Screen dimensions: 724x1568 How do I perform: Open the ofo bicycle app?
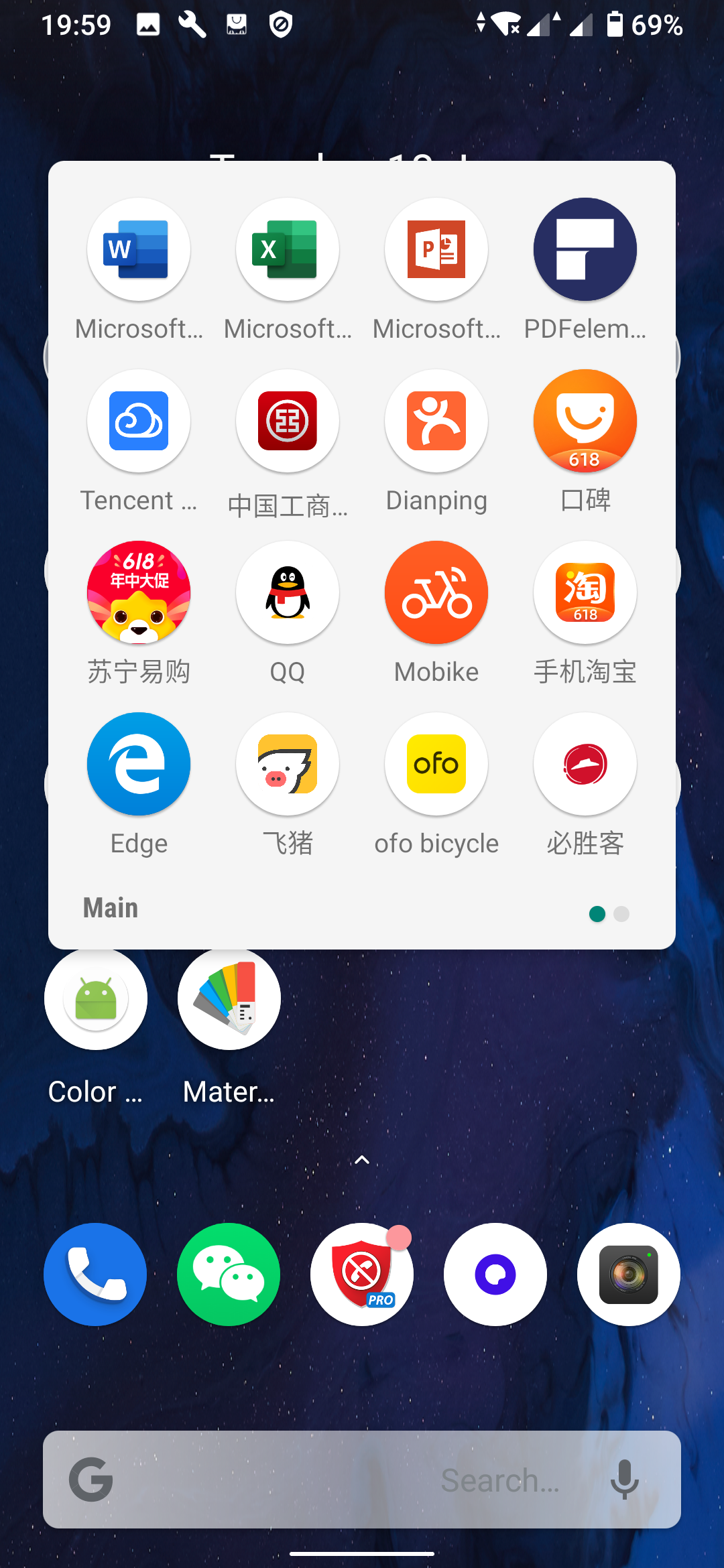pyautogui.click(x=436, y=764)
